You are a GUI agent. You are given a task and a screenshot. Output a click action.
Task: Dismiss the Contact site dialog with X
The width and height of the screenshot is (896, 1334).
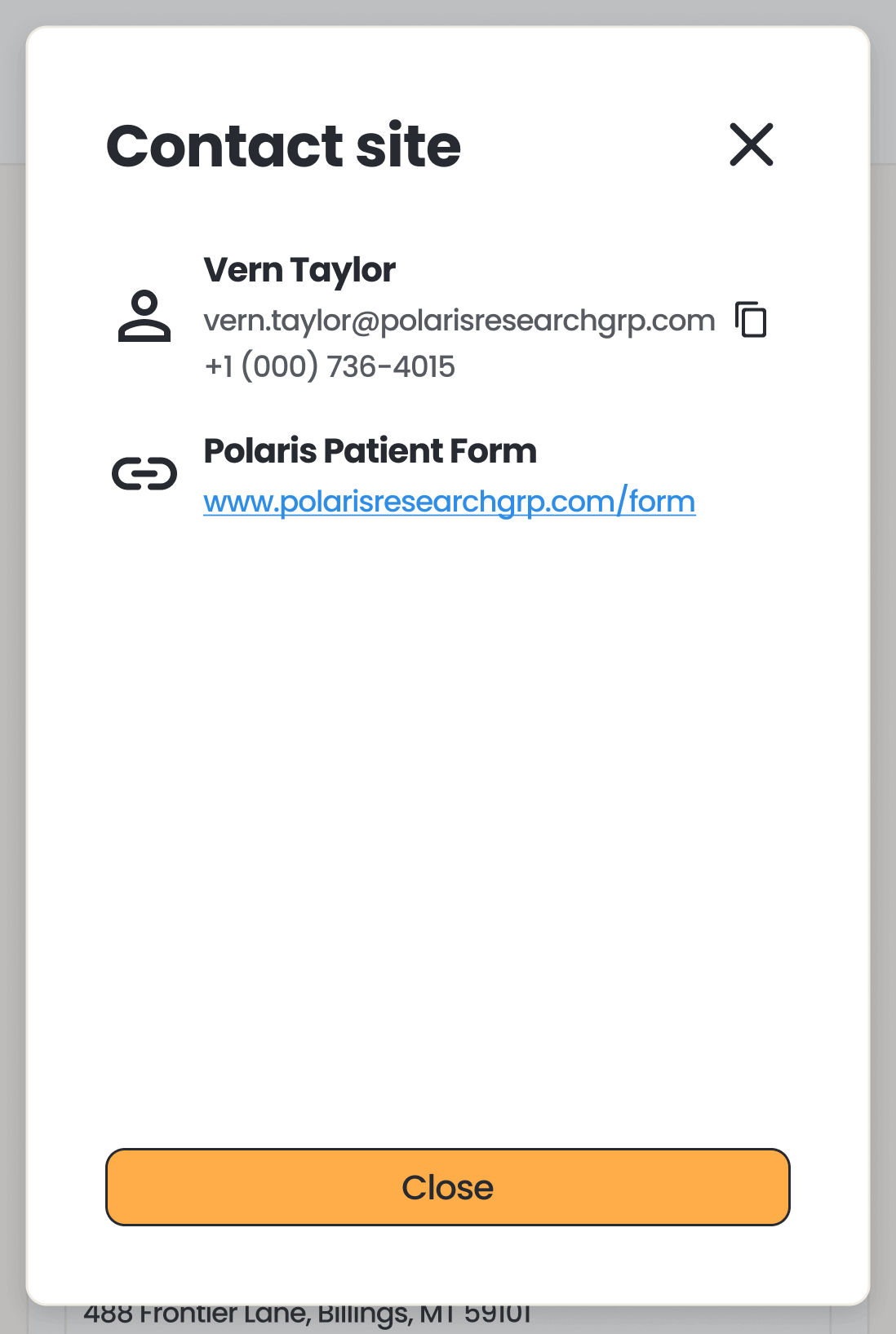tap(751, 145)
